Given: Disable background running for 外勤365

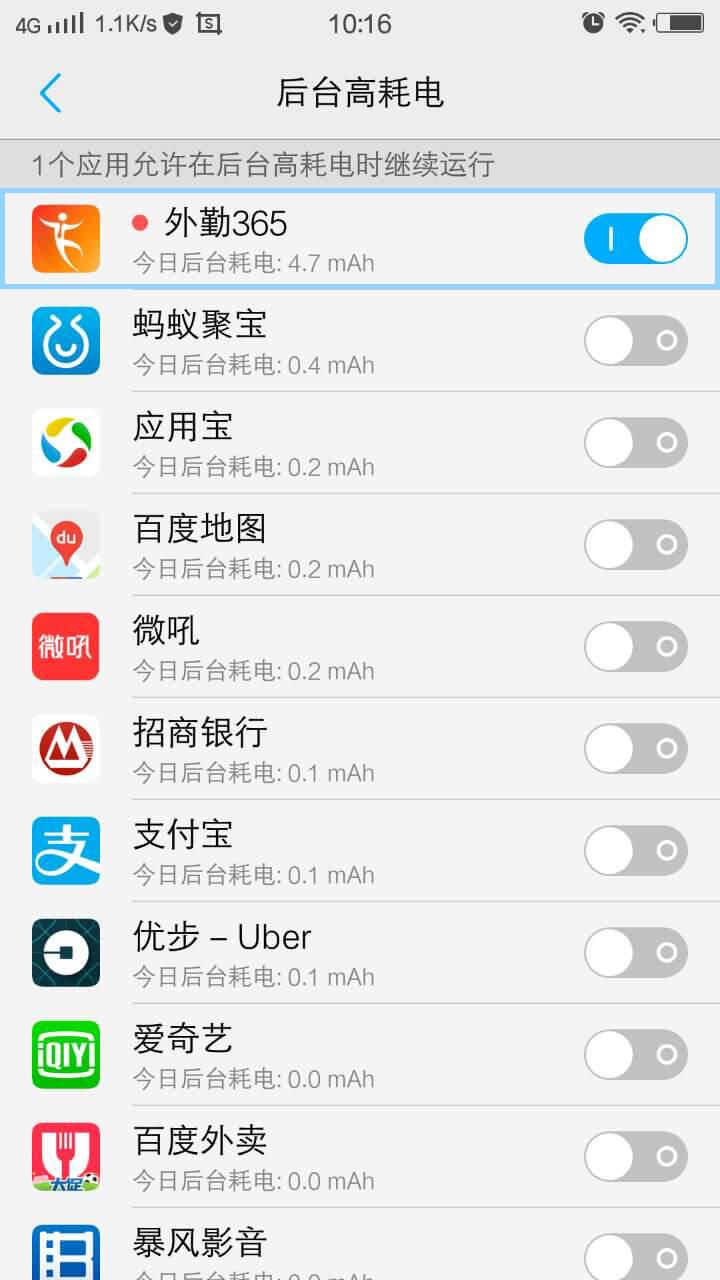Looking at the screenshot, I should point(635,239).
